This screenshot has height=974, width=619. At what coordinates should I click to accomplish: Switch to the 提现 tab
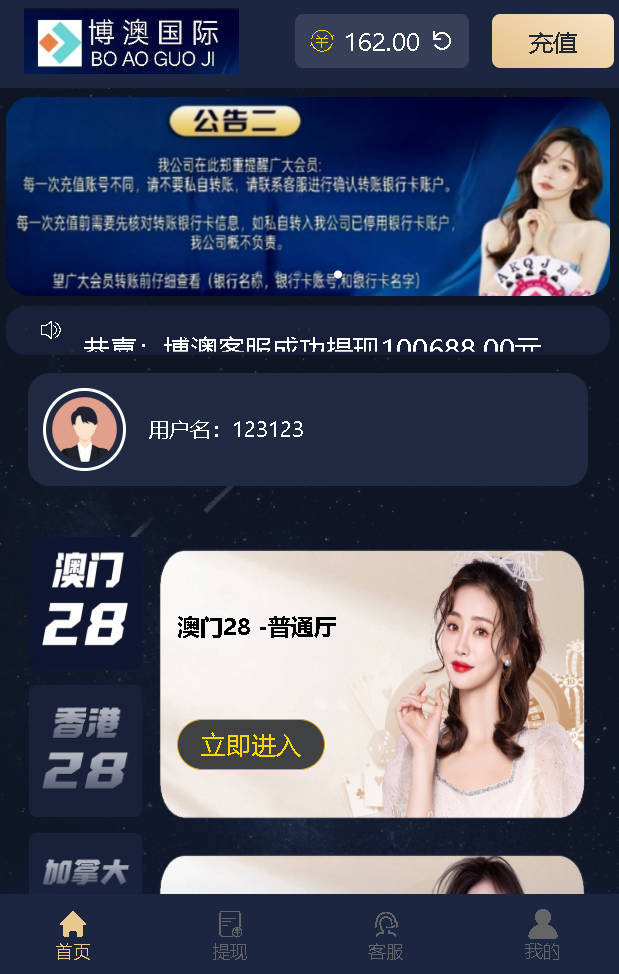pos(230,936)
